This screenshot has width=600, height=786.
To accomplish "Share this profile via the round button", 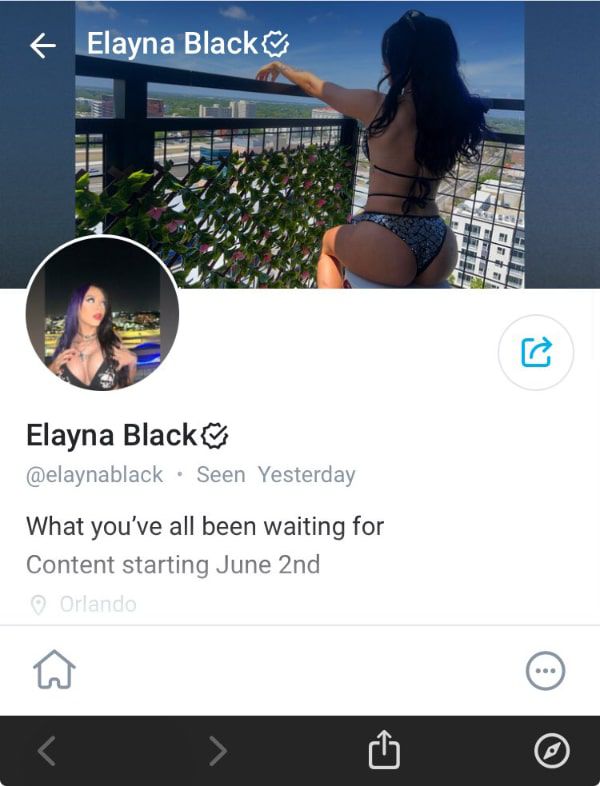I will pyautogui.click(x=535, y=352).
